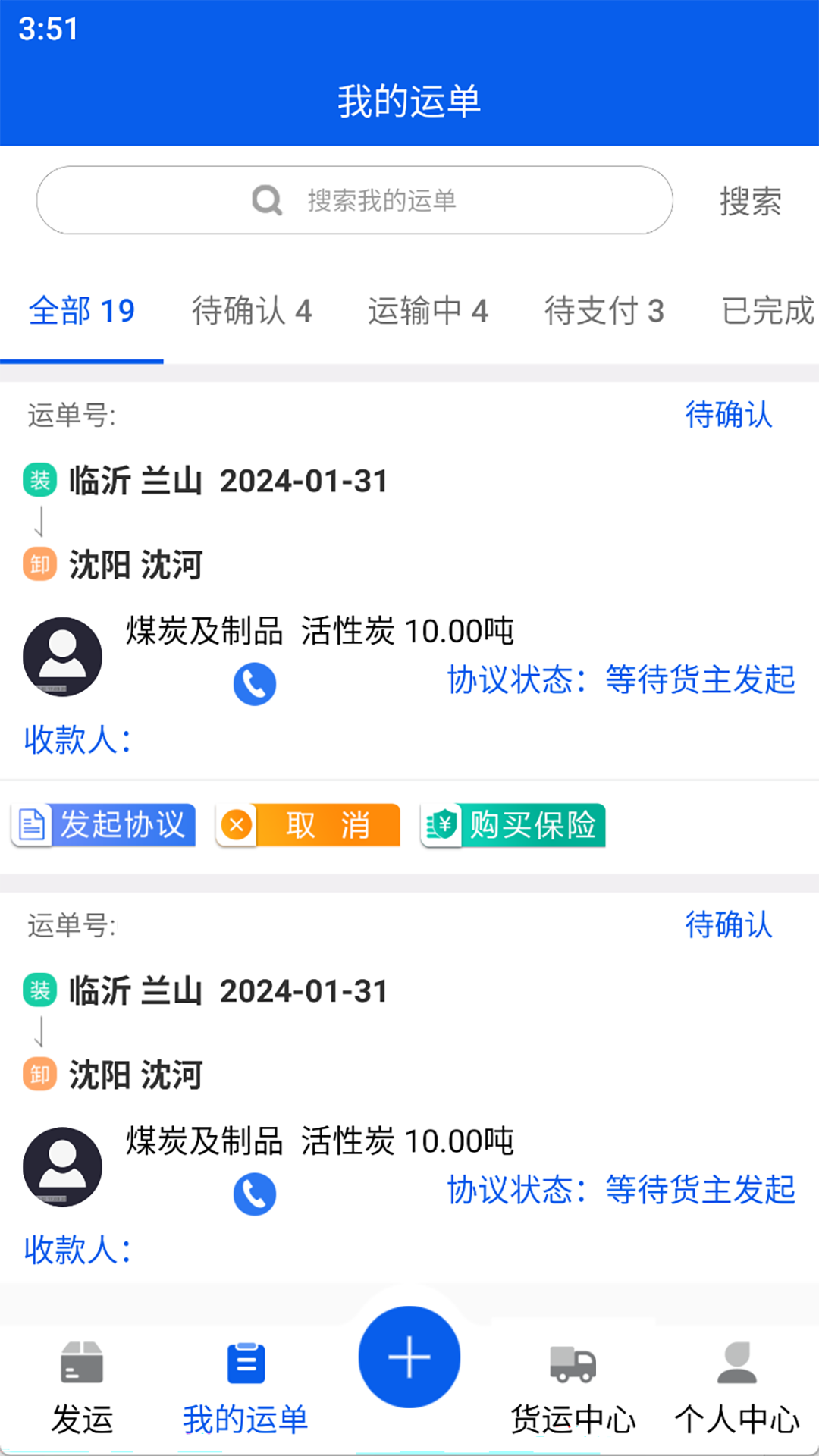Tap the blue plus button to create waybill

point(409,1357)
